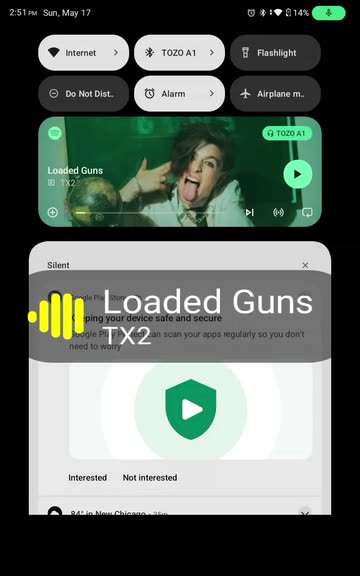Choose Not interested on Play Protect notification
The width and height of the screenshot is (360, 576).
click(x=150, y=478)
